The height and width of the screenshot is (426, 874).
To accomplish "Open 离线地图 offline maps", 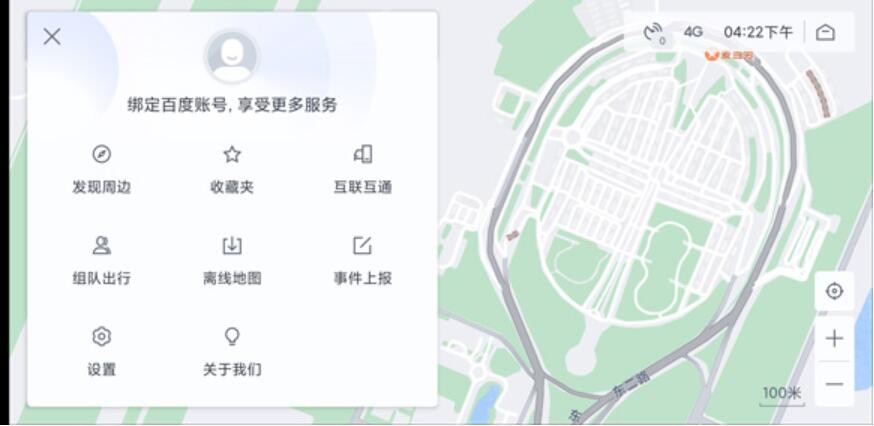I will tap(232, 260).
